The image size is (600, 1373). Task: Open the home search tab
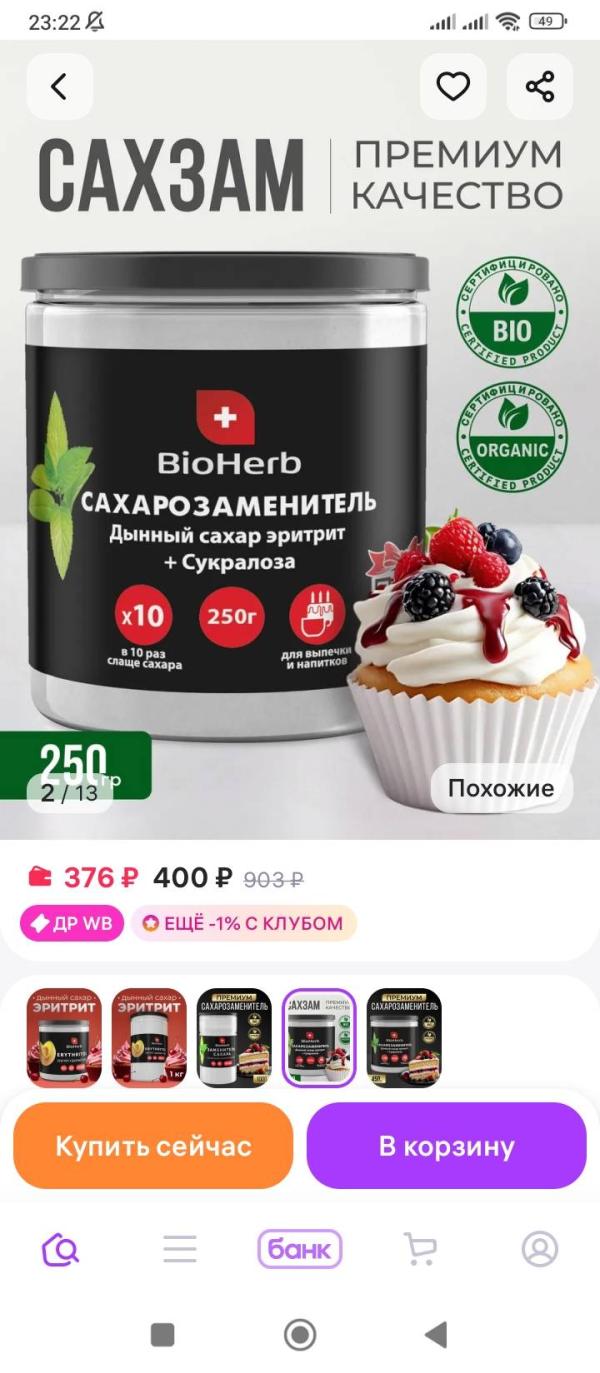(60, 1249)
